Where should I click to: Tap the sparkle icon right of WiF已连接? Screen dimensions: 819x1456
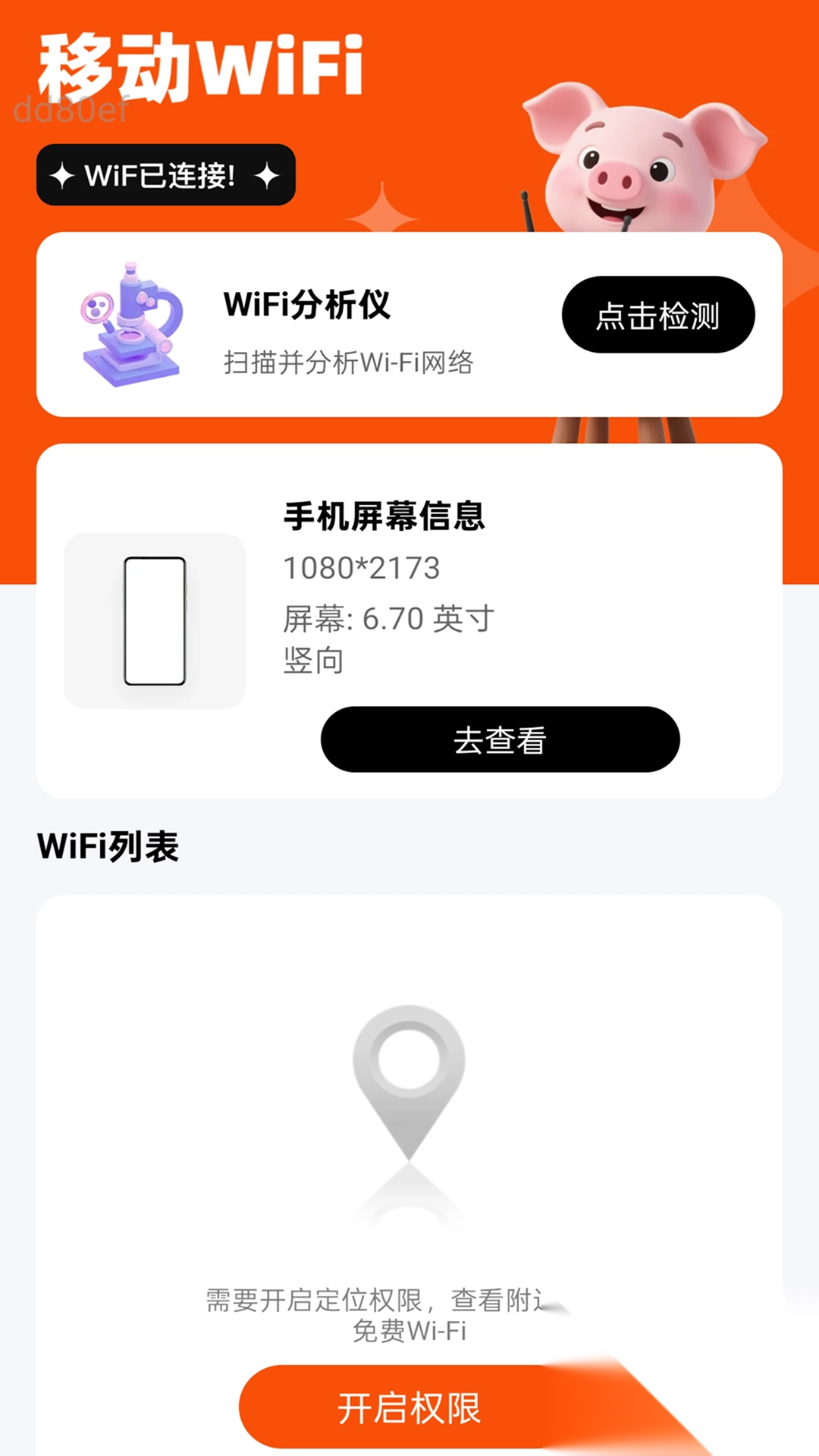pos(267,176)
